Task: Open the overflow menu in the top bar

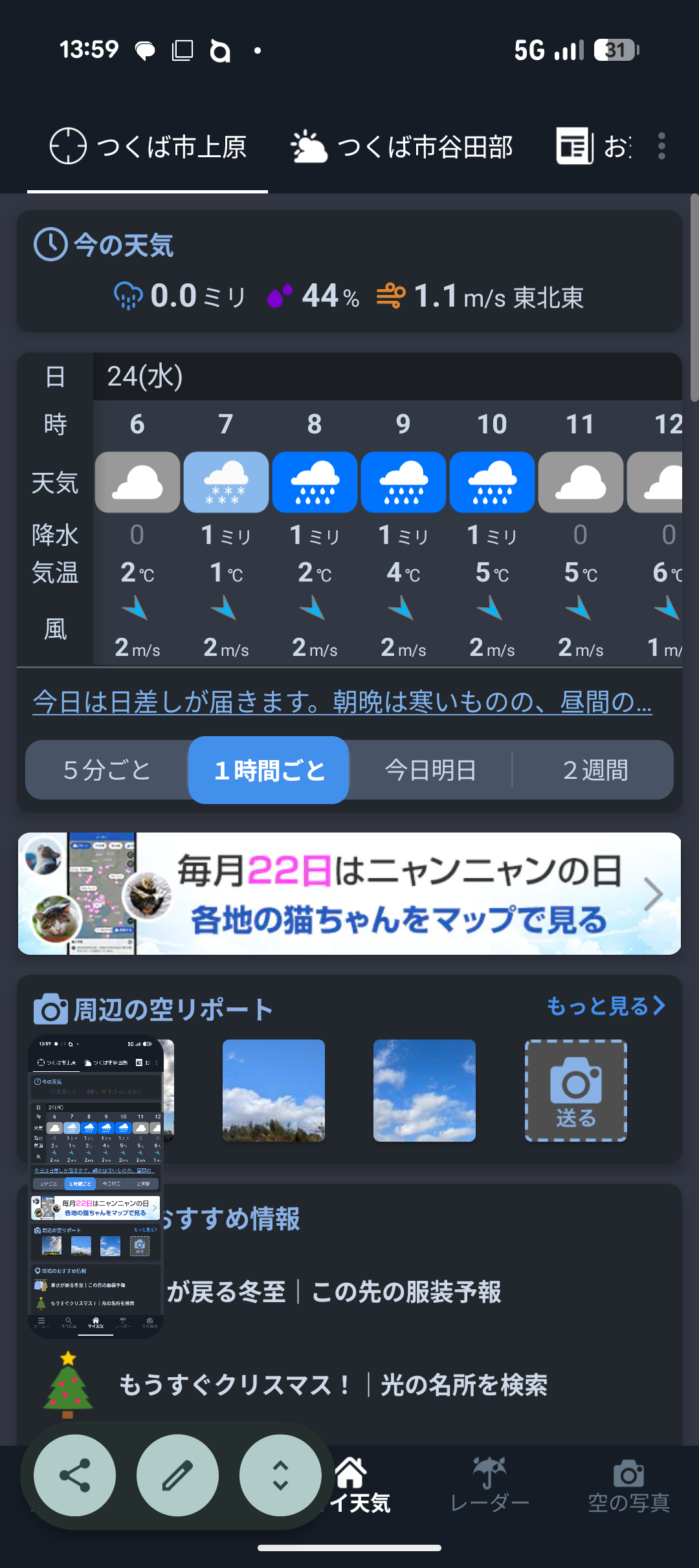Action: (x=661, y=146)
